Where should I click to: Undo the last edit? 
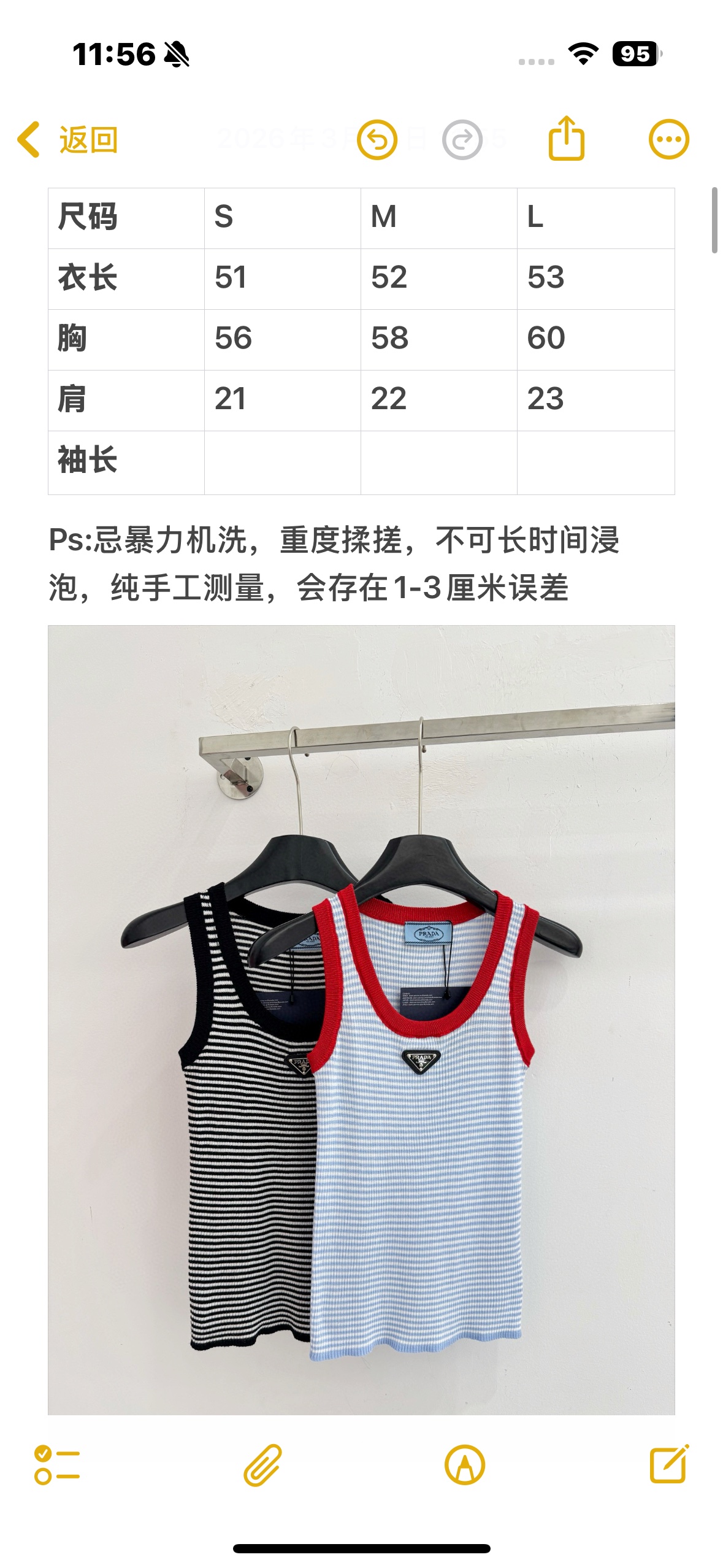pyautogui.click(x=377, y=140)
